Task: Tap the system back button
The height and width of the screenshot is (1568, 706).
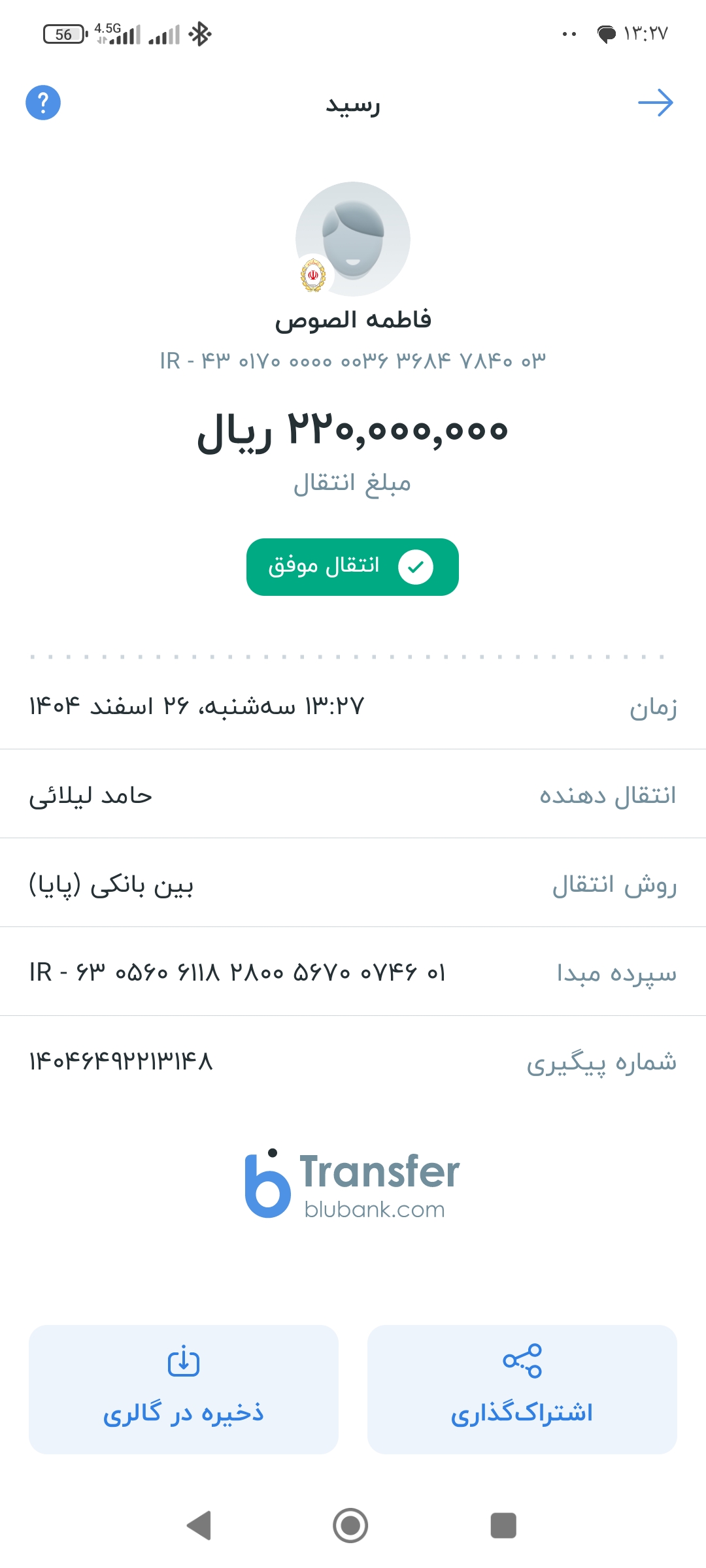Action: click(199, 1526)
